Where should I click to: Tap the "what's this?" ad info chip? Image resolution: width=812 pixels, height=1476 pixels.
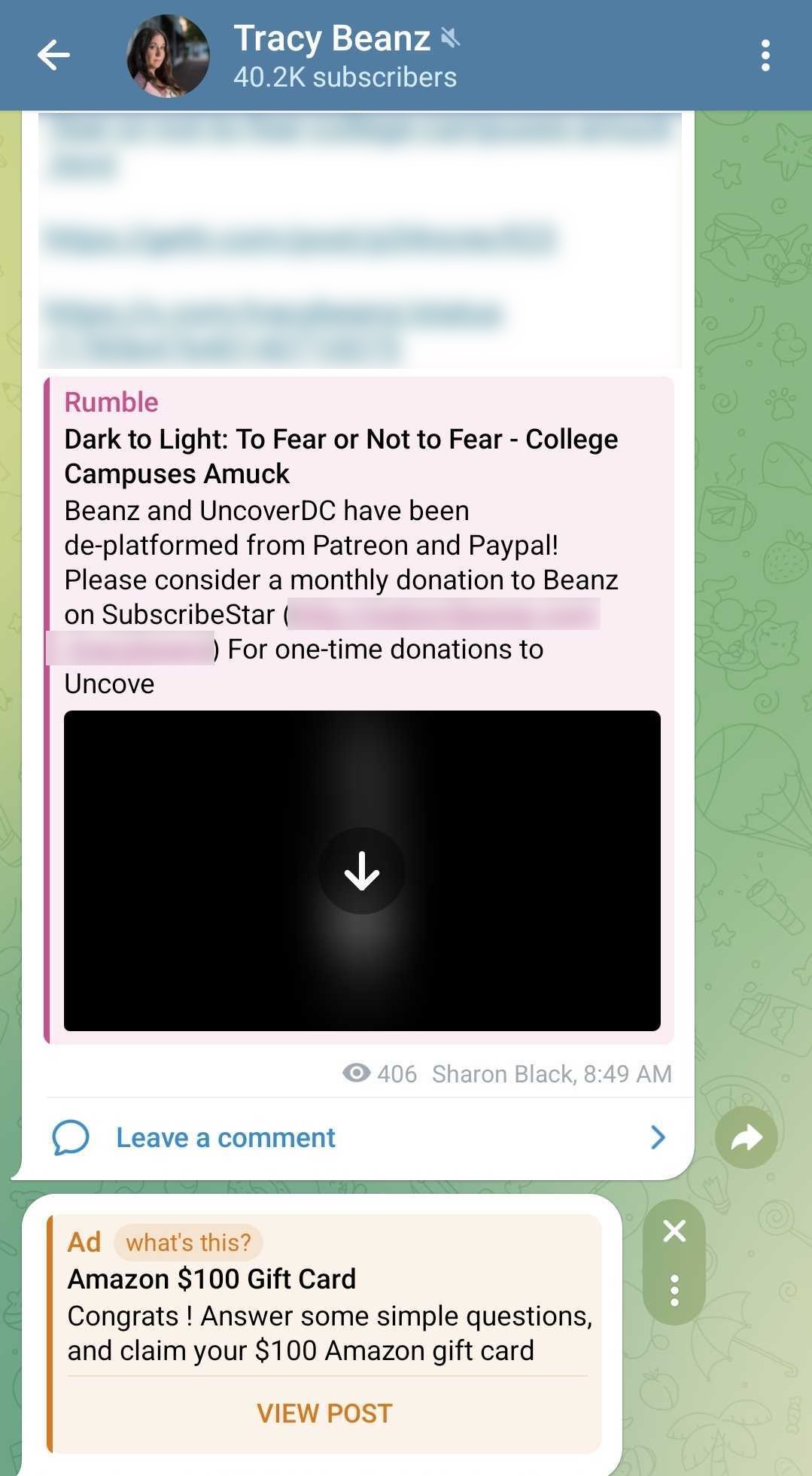tap(188, 1242)
